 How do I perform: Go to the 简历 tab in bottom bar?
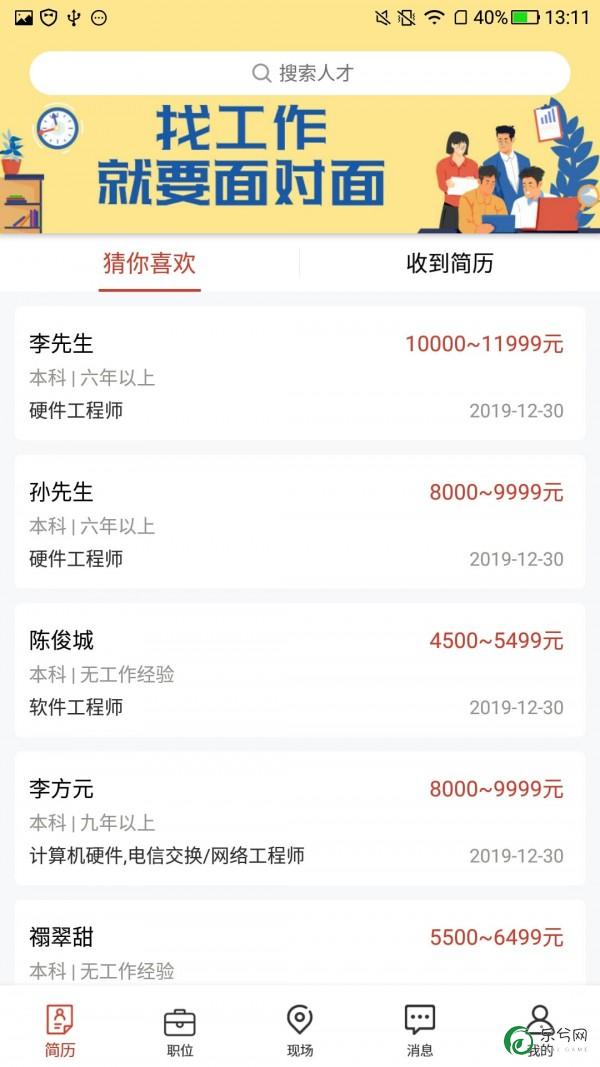60,1030
